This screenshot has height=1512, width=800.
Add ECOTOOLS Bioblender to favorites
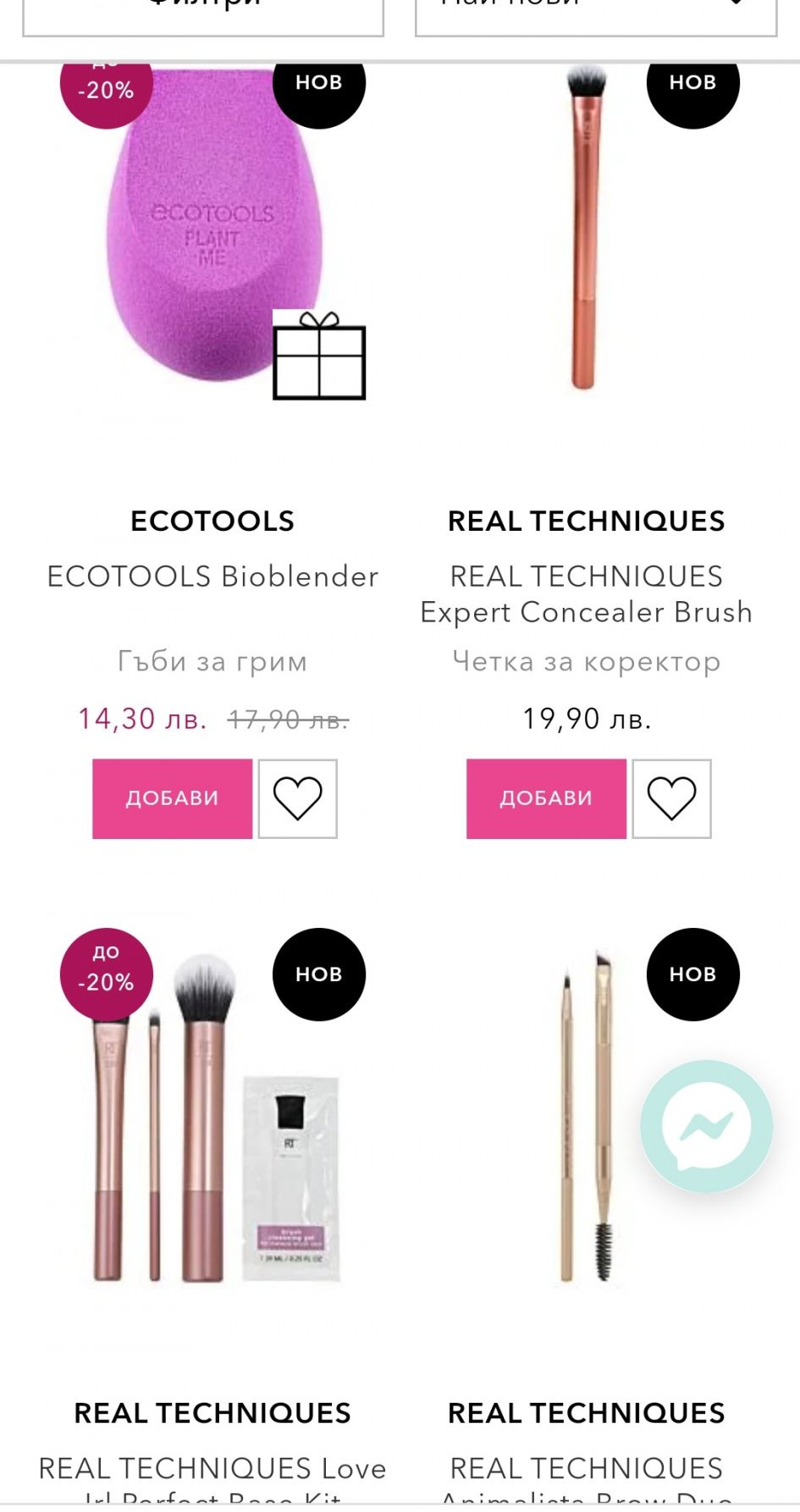tap(297, 798)
